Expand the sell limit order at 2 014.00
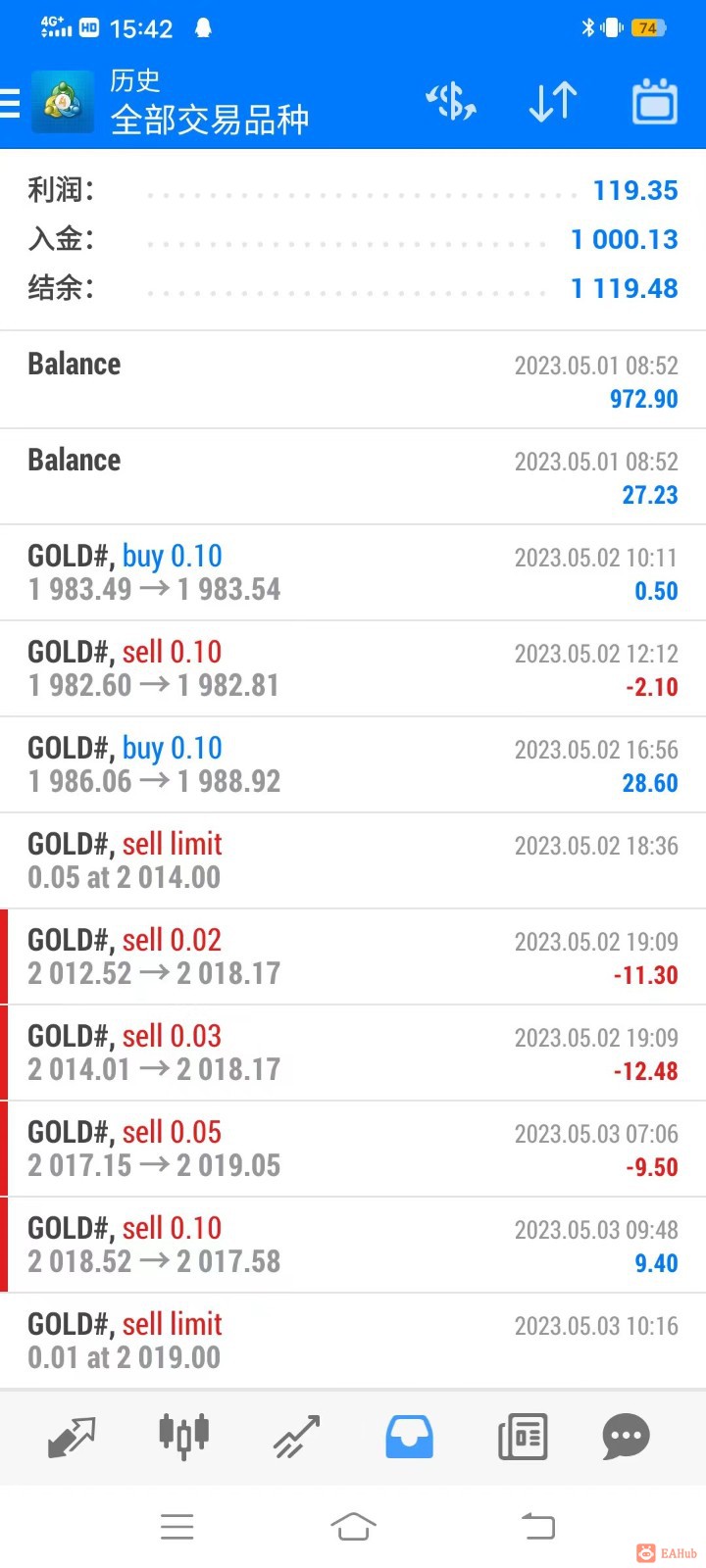Screen dimensions: 706x1568 pyautogui.click(x=353, y=859)
